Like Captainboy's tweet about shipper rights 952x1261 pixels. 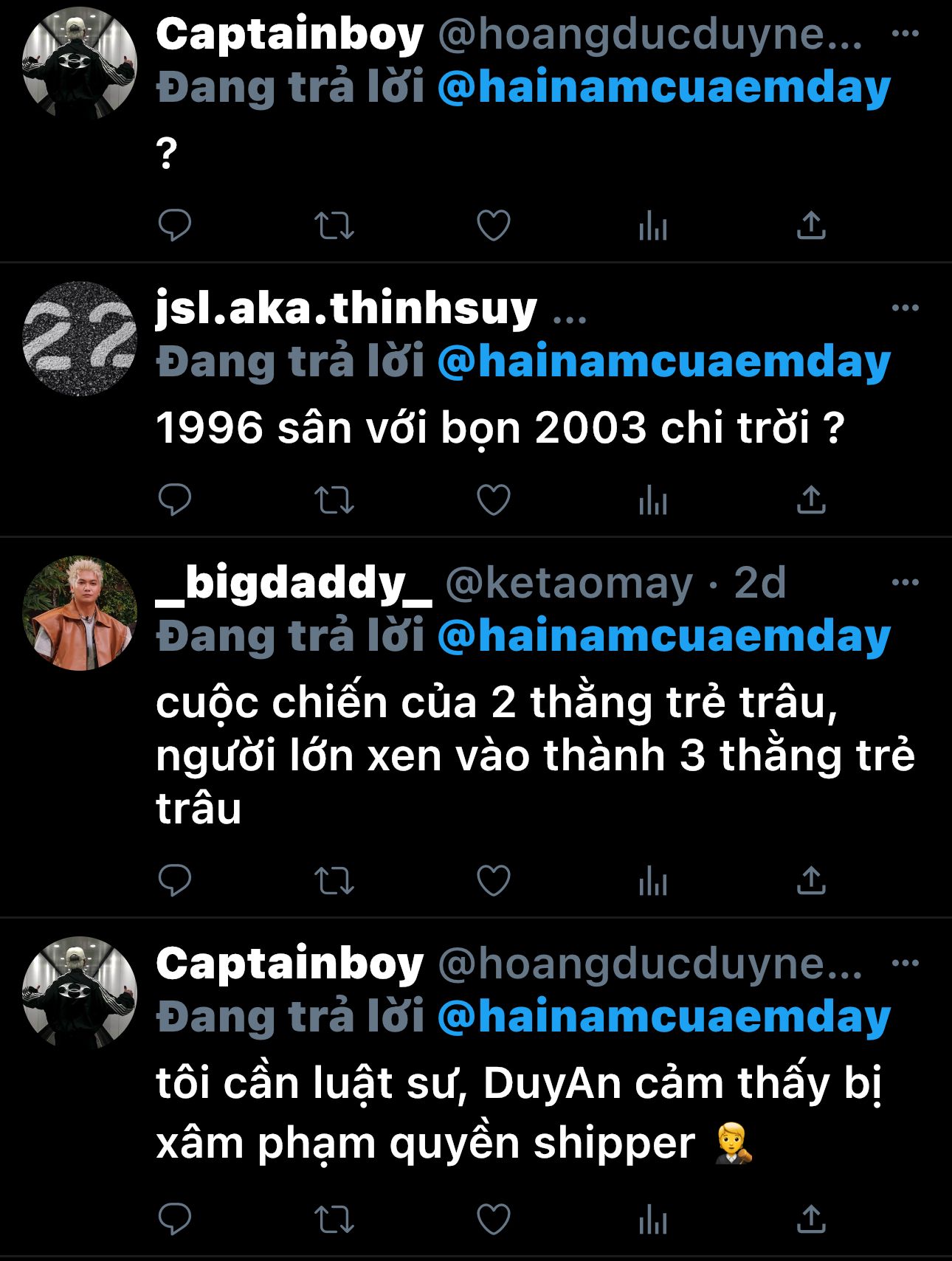click(x=493, y=1219)
